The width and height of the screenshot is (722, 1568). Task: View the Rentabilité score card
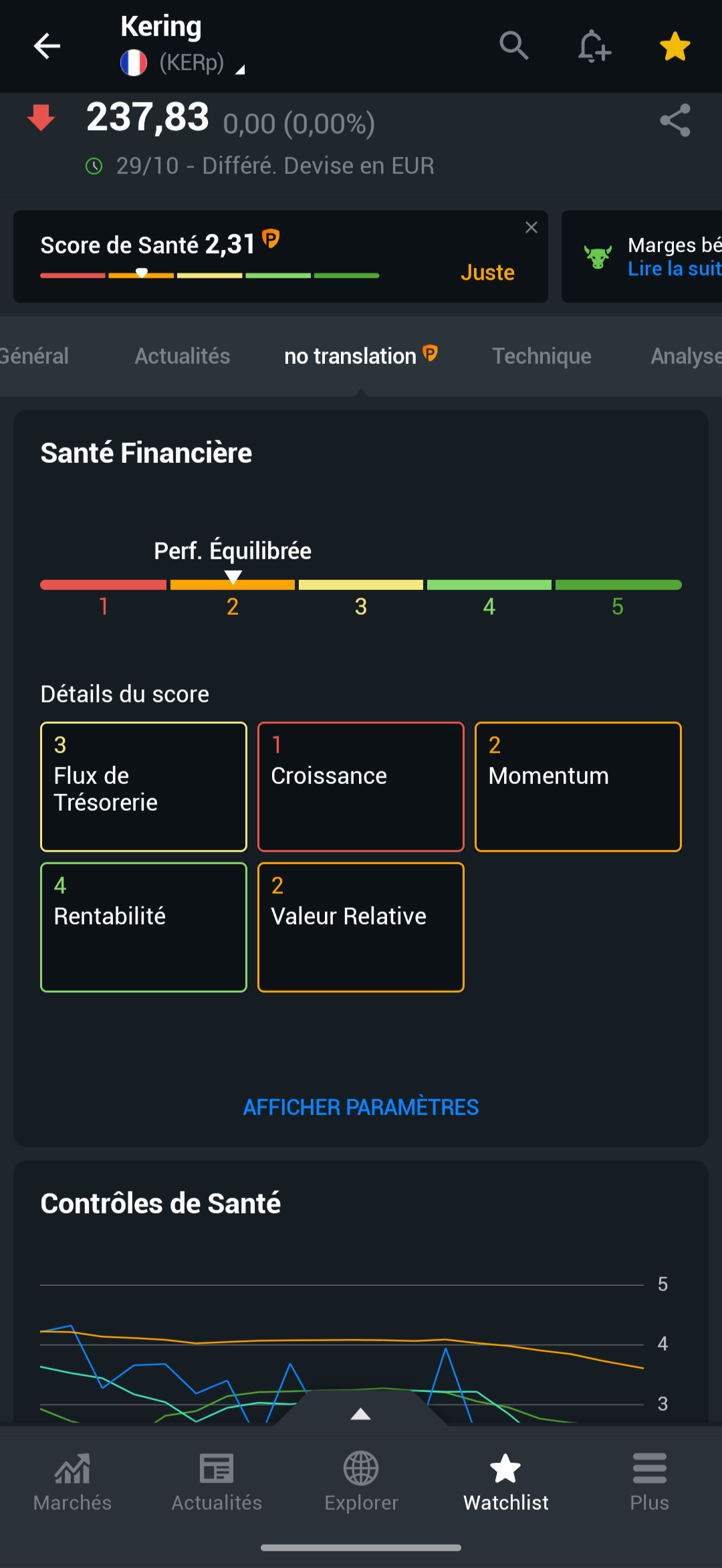click(x=144, y=927)
